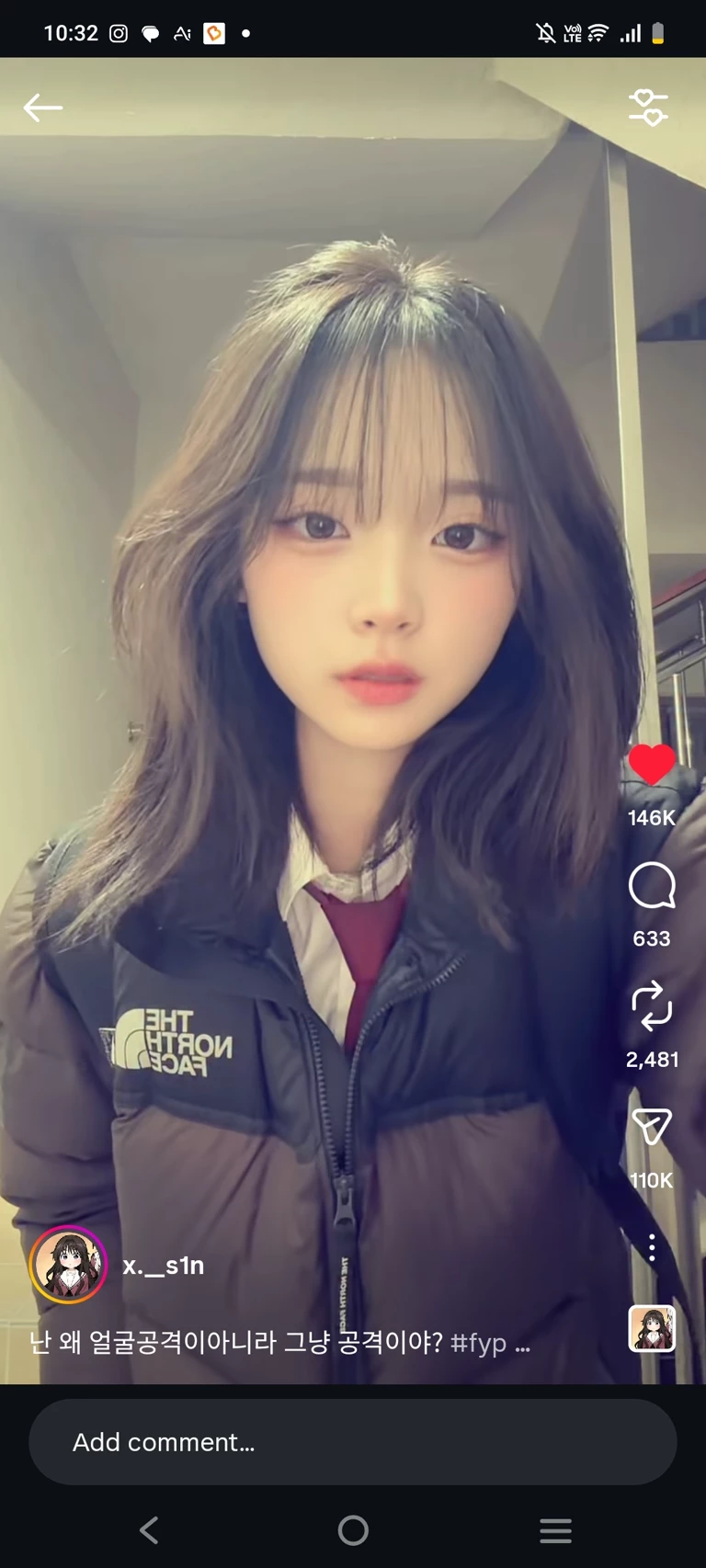Tap the username x.__s1n
Screen dimensions: 706x1568
164,1266
